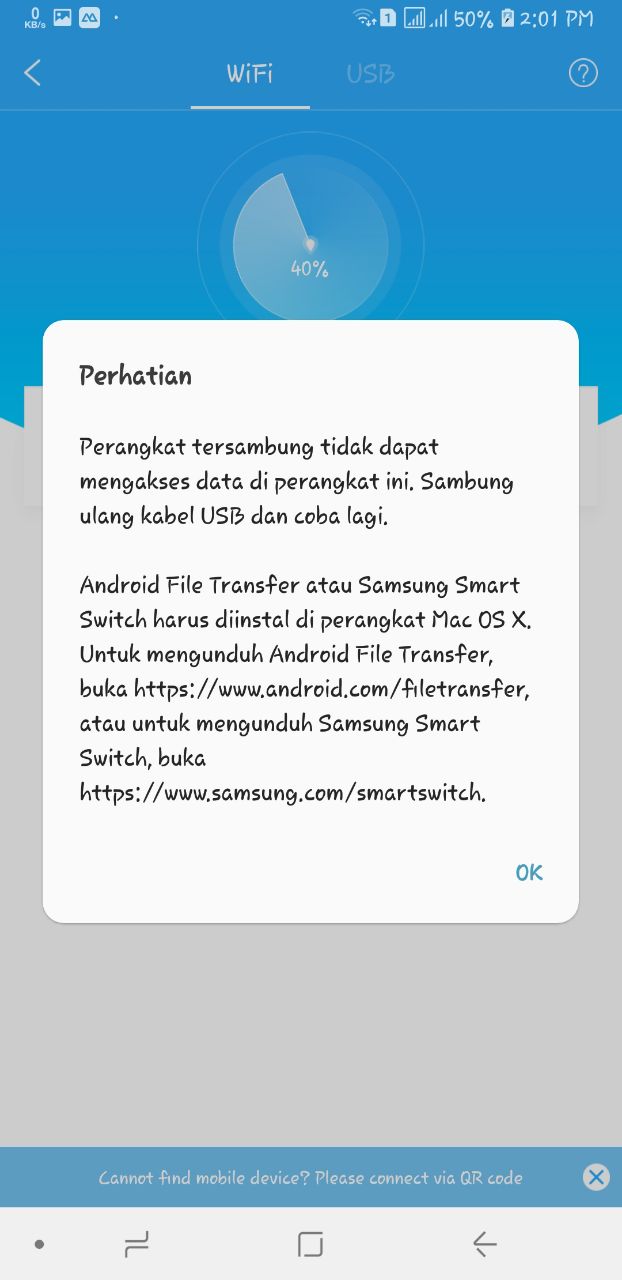Tap the connect via QR code banner
The width and height of the screenshot is (622, 1280).
(x=310, y=1177)
